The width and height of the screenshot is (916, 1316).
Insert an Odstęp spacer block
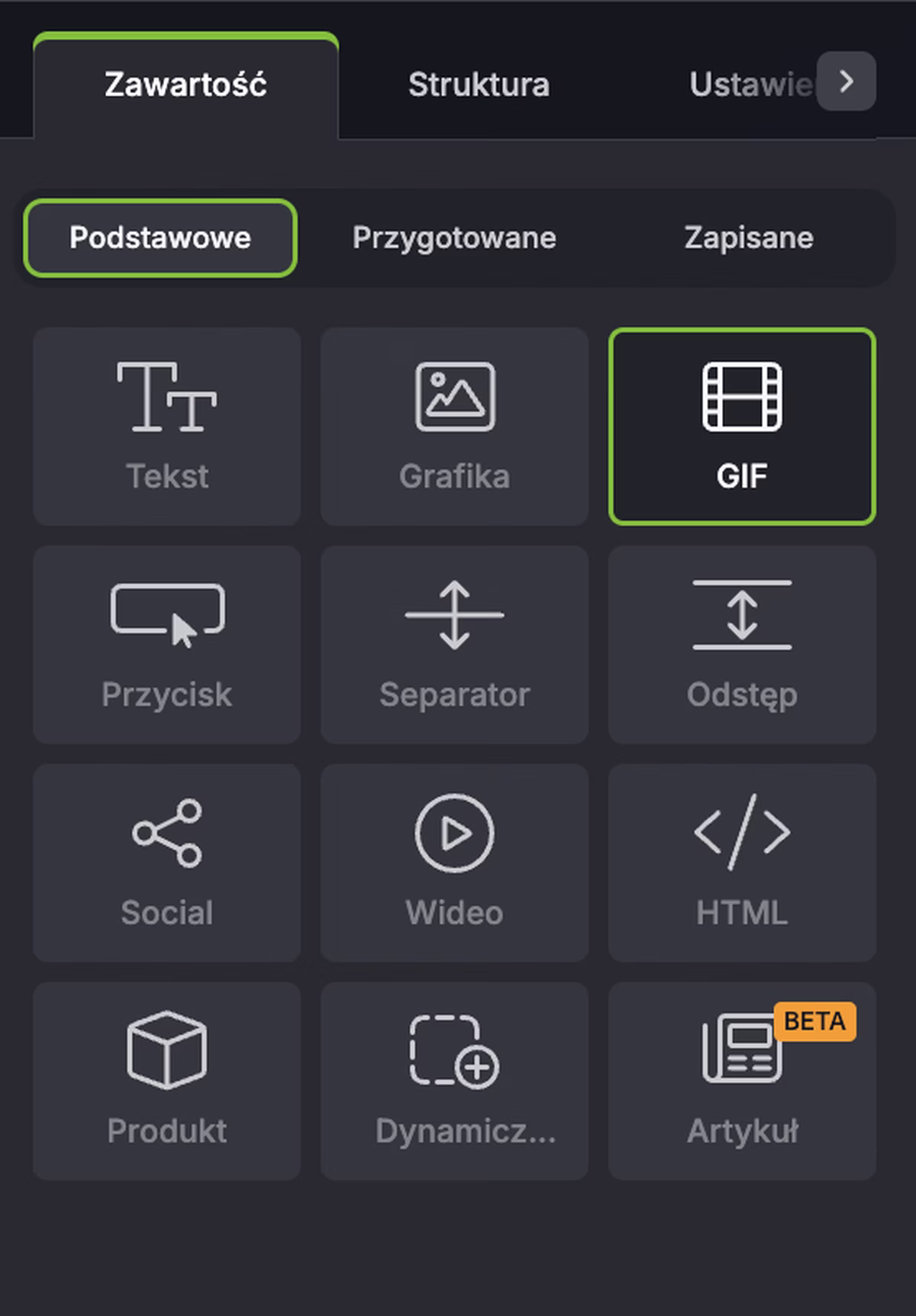743,643
